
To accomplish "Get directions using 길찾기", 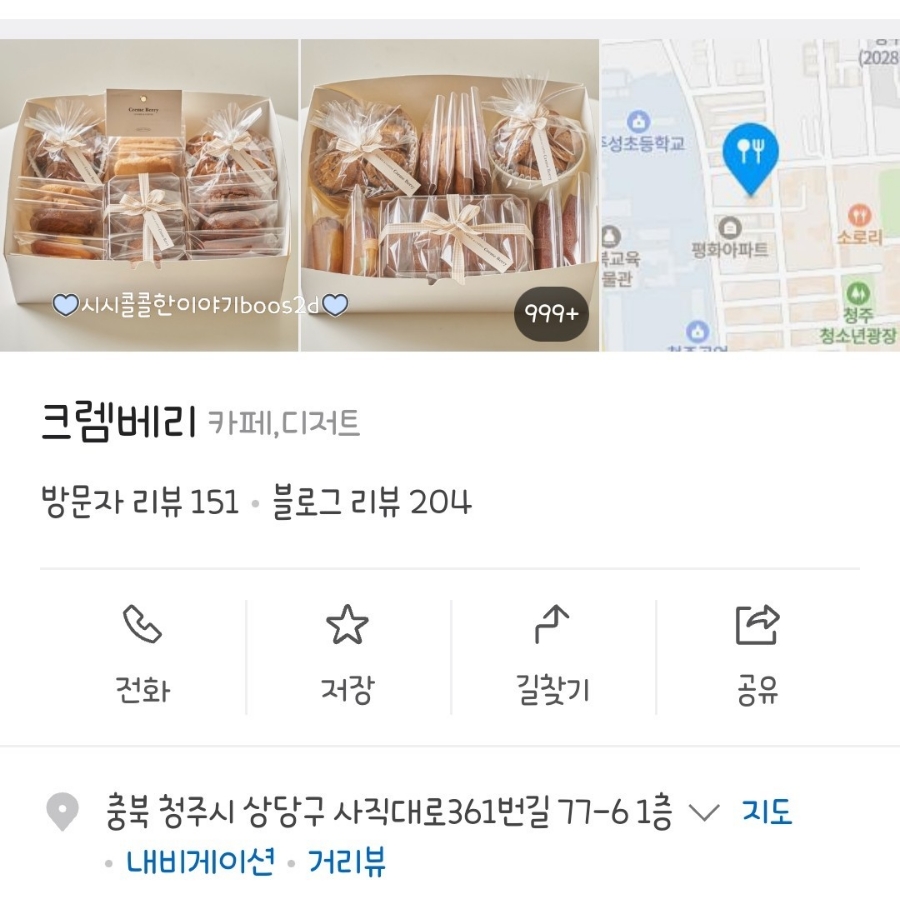I will click(552, 656).
